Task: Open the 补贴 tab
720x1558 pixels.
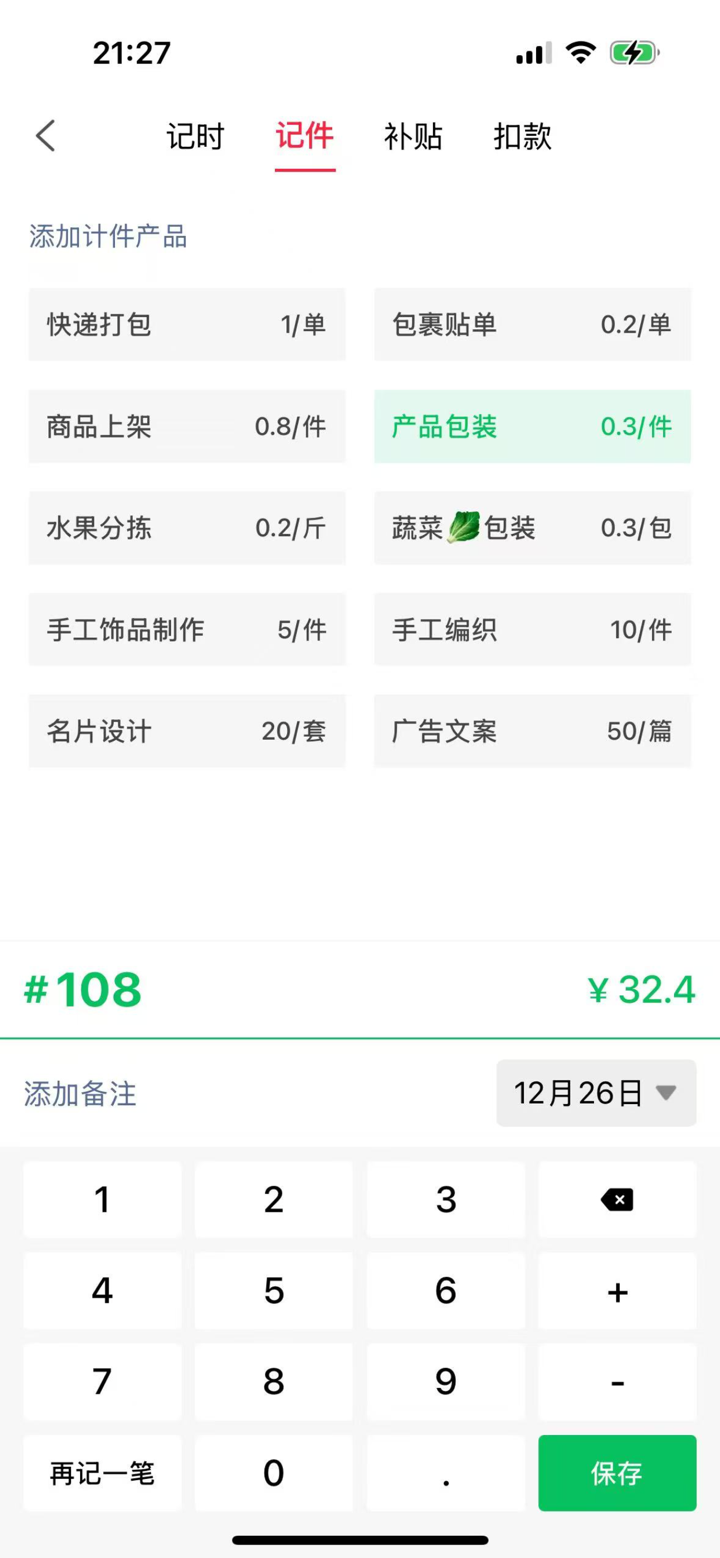Action: (x=414, y=137)
